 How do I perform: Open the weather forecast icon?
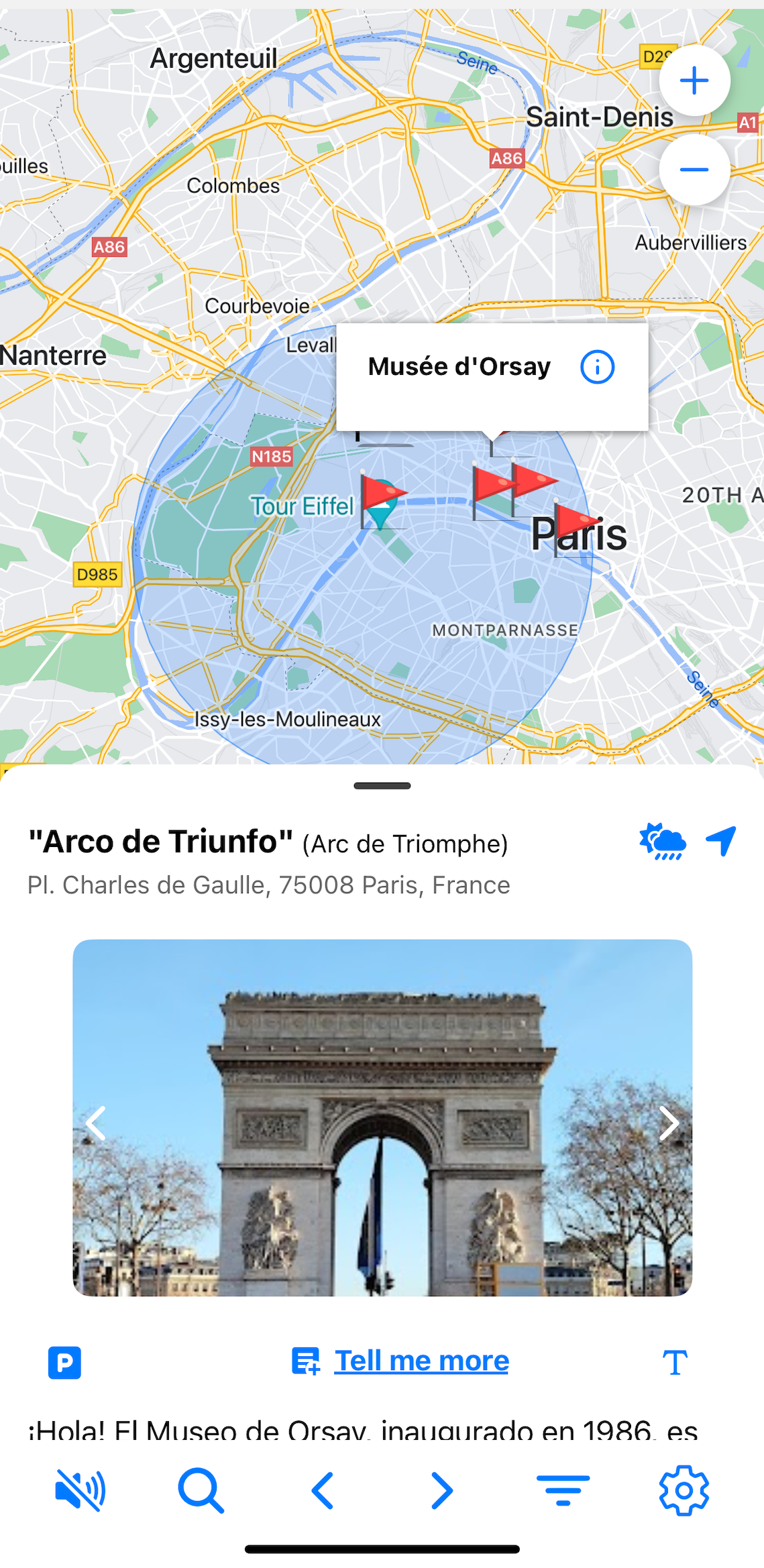[x=662, y=842]
